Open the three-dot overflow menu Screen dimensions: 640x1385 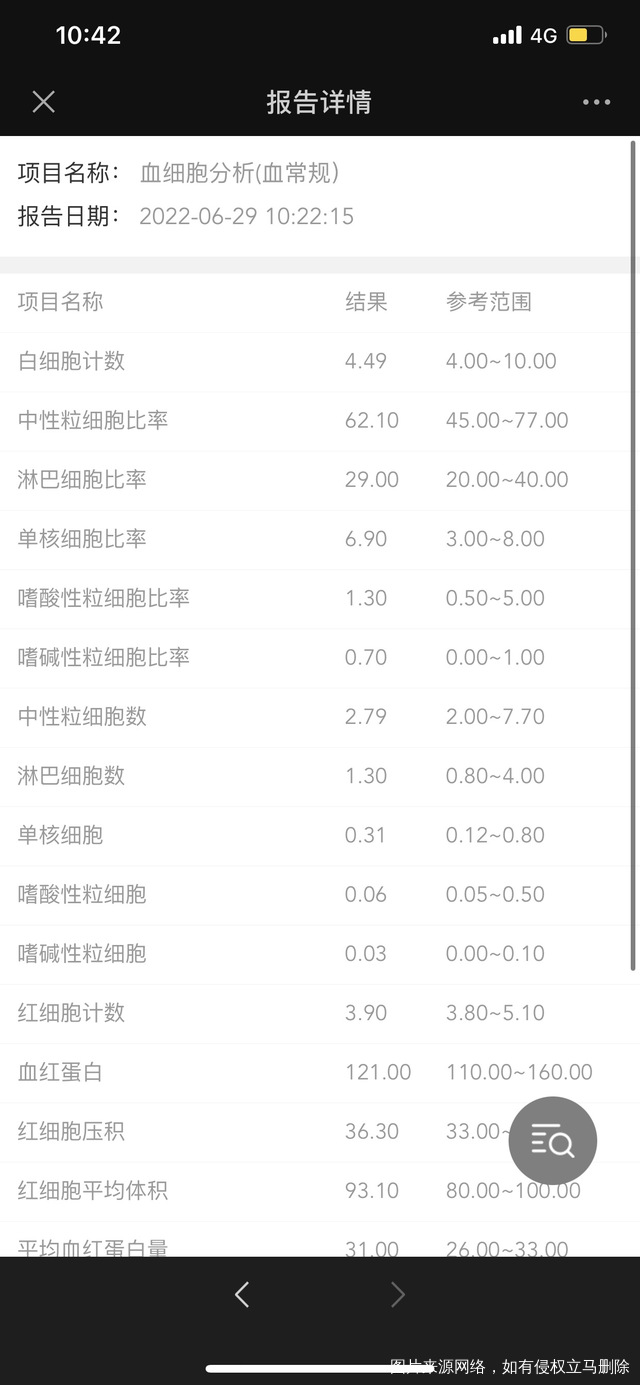tap(596, 102)
